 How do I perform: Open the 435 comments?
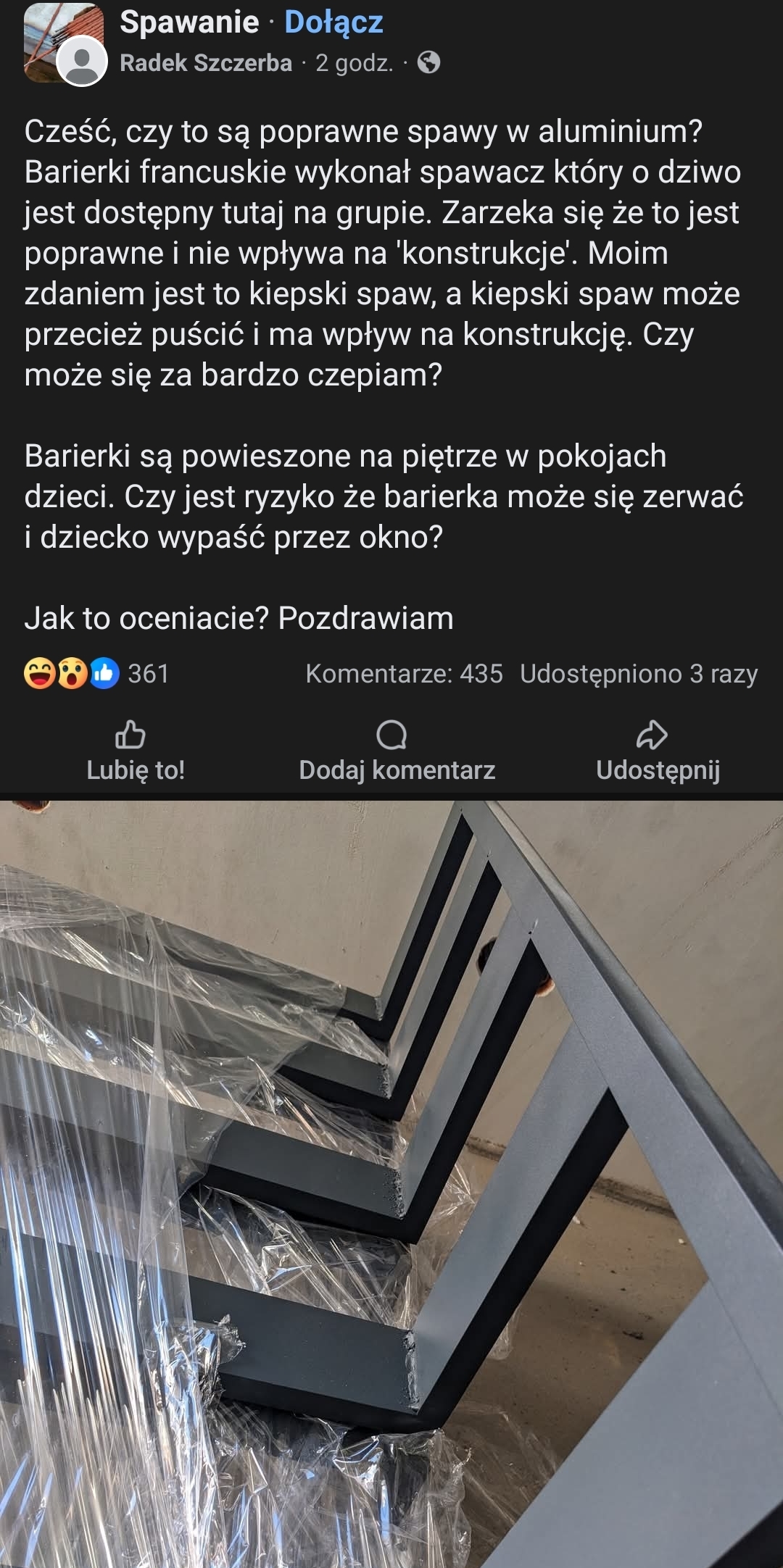pos(404,674)
